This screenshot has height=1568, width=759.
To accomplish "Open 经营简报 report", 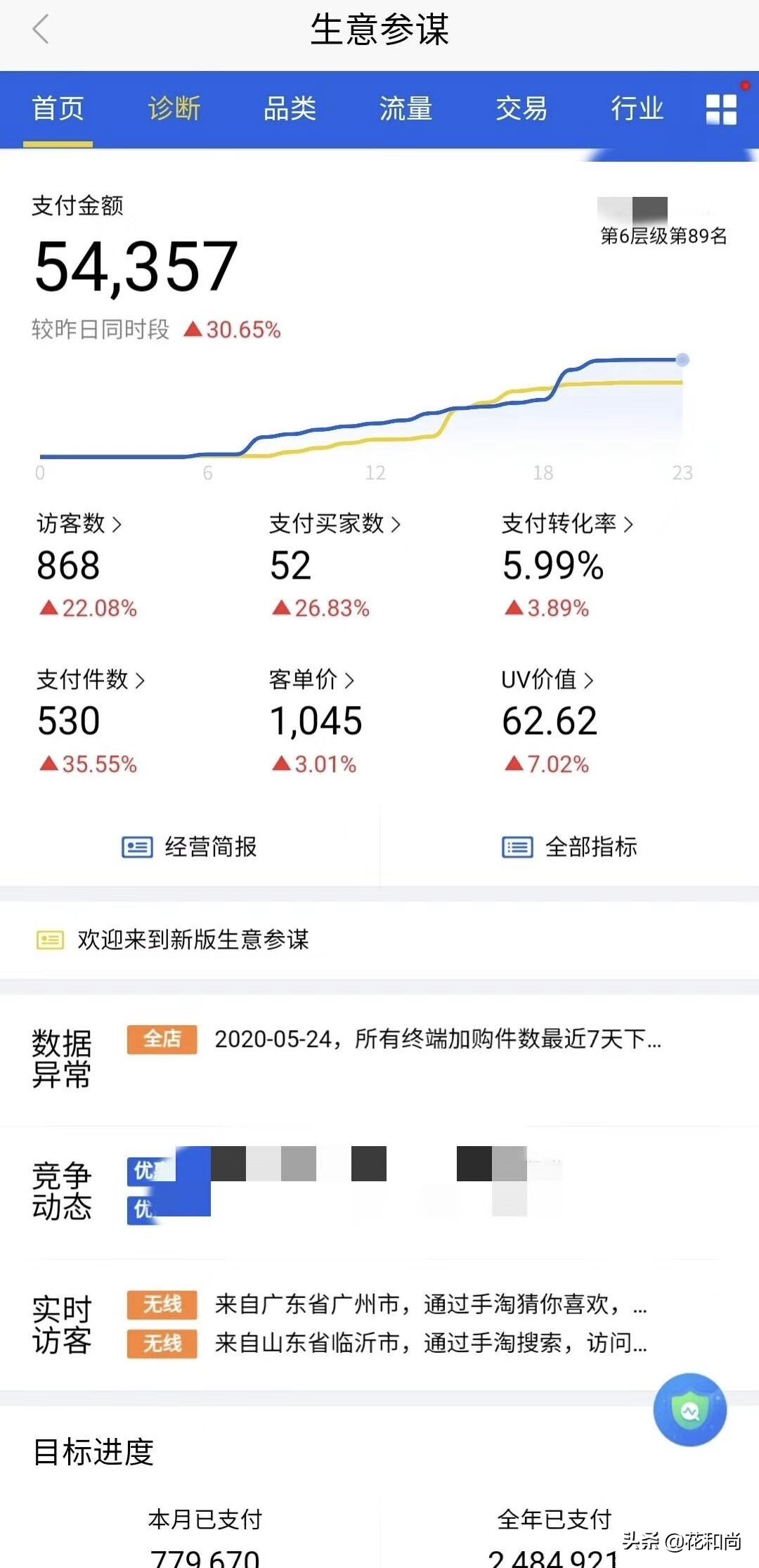I will coord(190,847).
